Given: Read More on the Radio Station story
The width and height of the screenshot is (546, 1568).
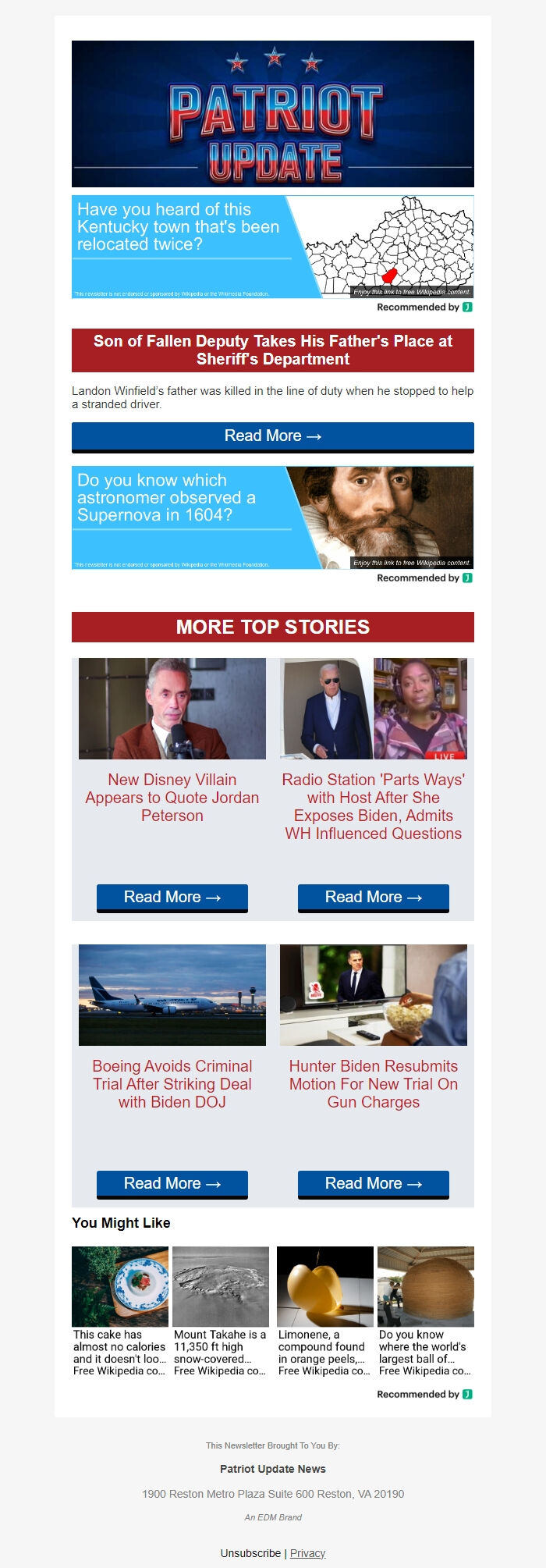Looking at the screenshot, I should tap(373, 897).
